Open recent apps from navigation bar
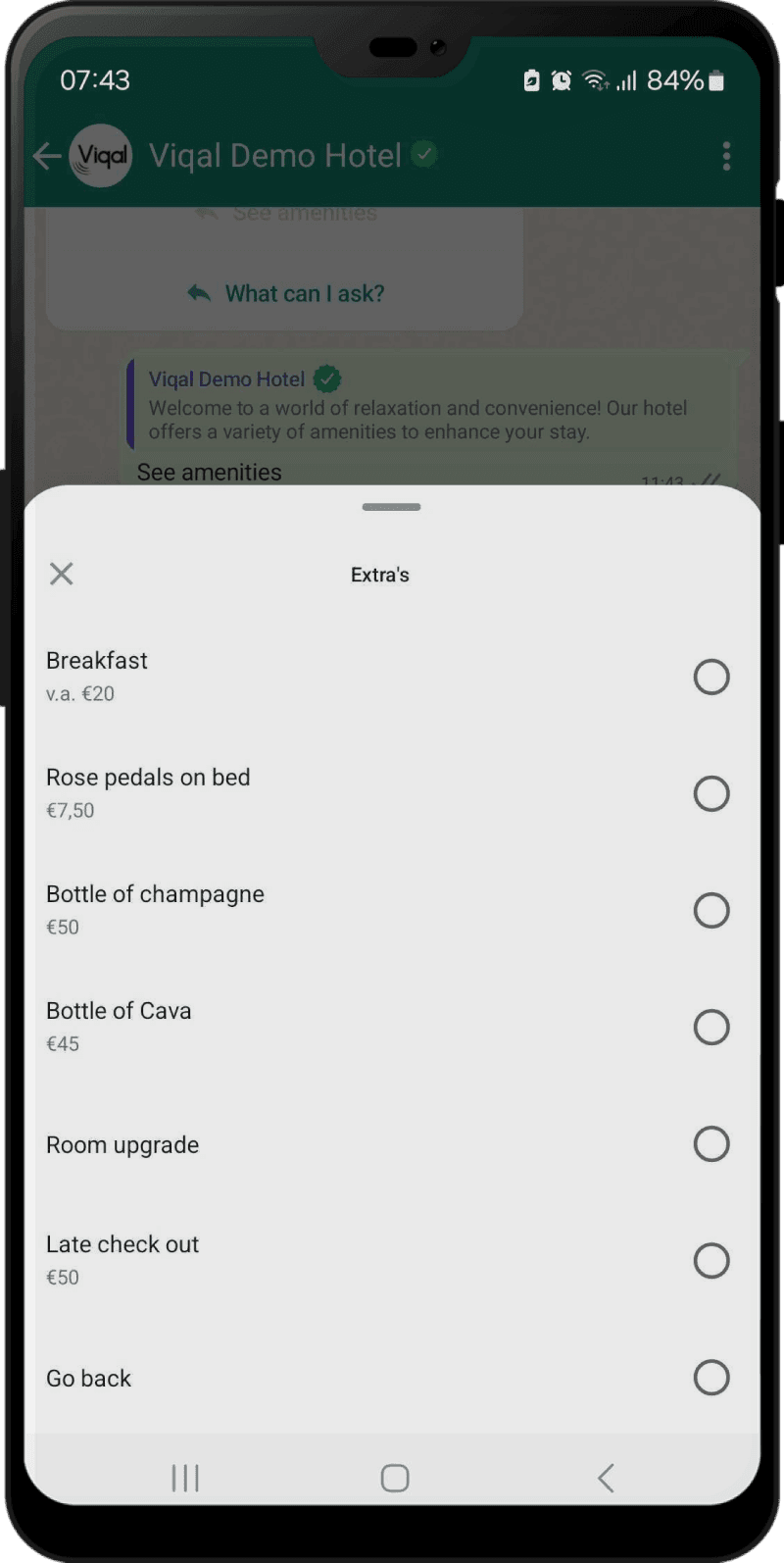 [185, 1478]
